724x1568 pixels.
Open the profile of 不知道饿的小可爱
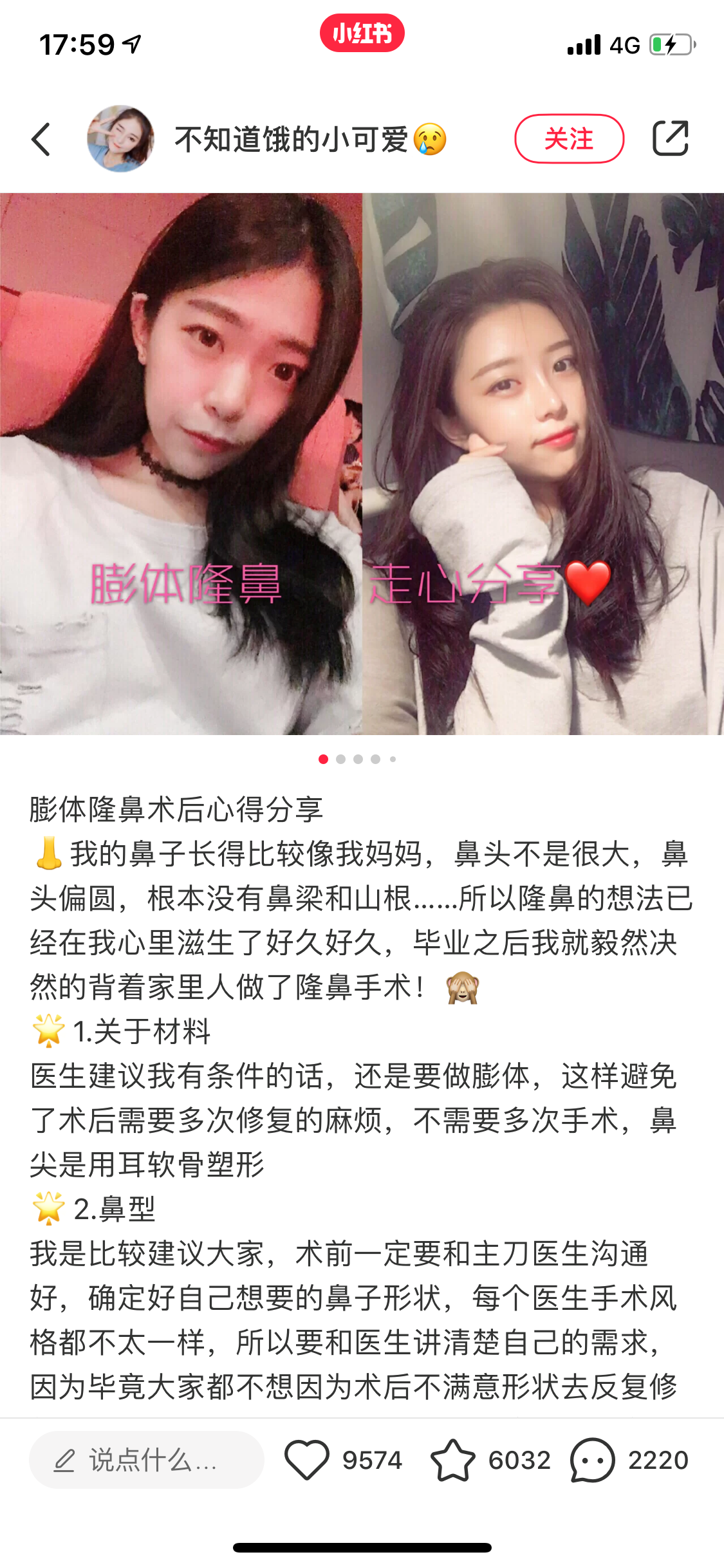tap(292, 139)
